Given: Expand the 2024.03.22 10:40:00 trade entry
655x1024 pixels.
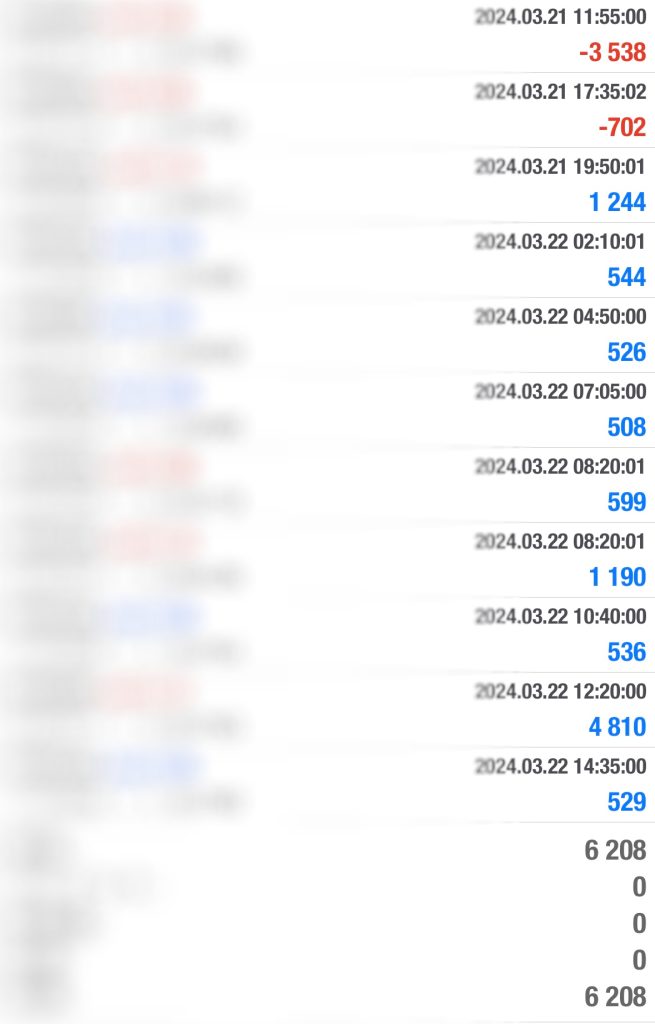Looking at the screenshot, I should click(327, 635).
